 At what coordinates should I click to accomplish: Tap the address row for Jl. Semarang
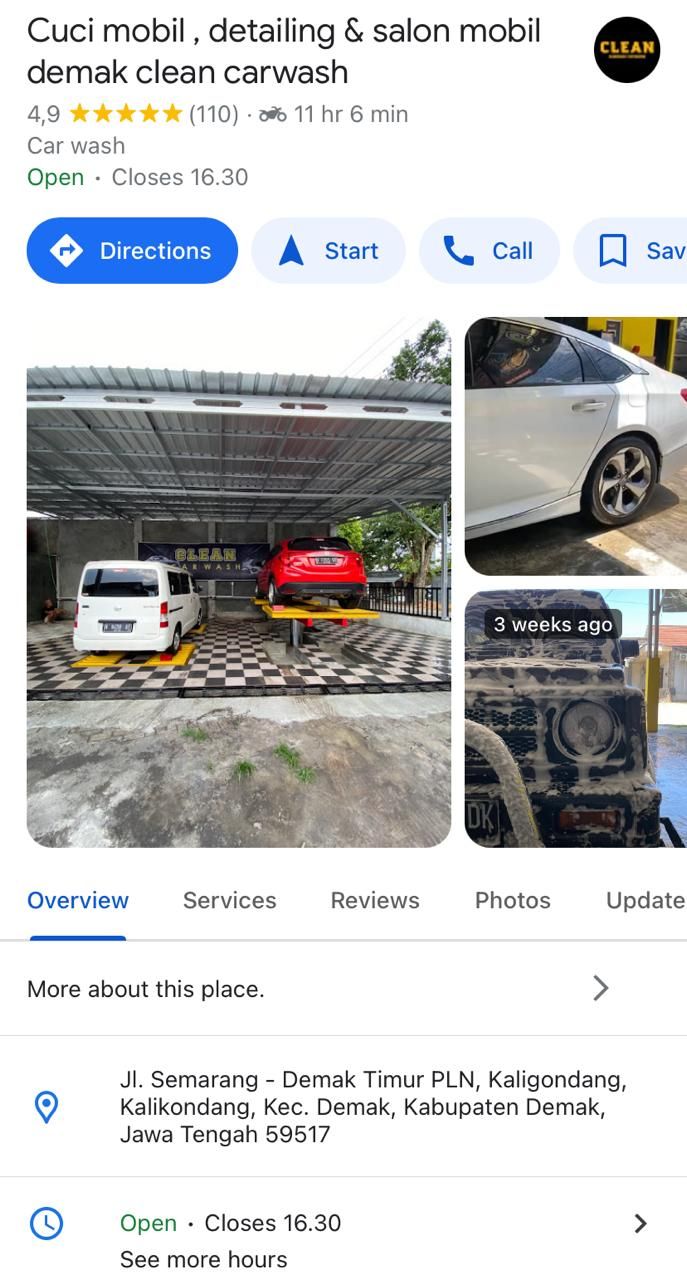[372, 1107]
